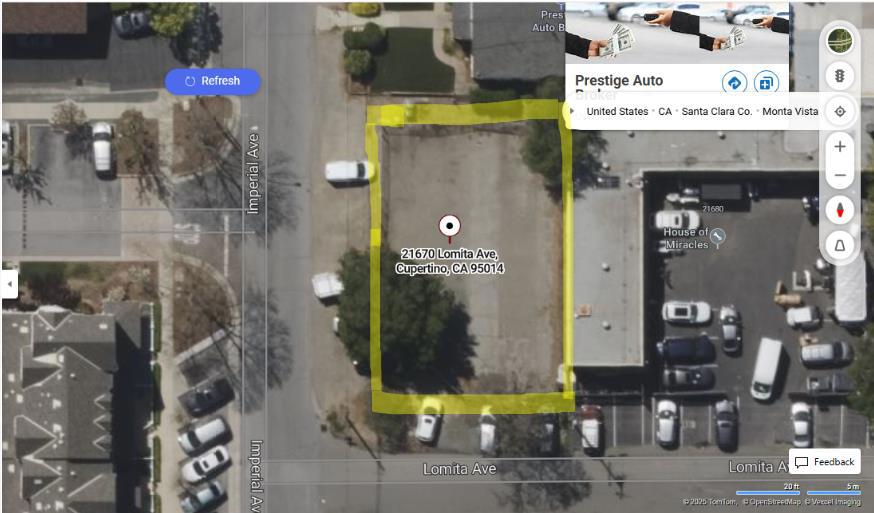Toggle the tilted map view
This screenshot has width=874, height=513.
840,243
